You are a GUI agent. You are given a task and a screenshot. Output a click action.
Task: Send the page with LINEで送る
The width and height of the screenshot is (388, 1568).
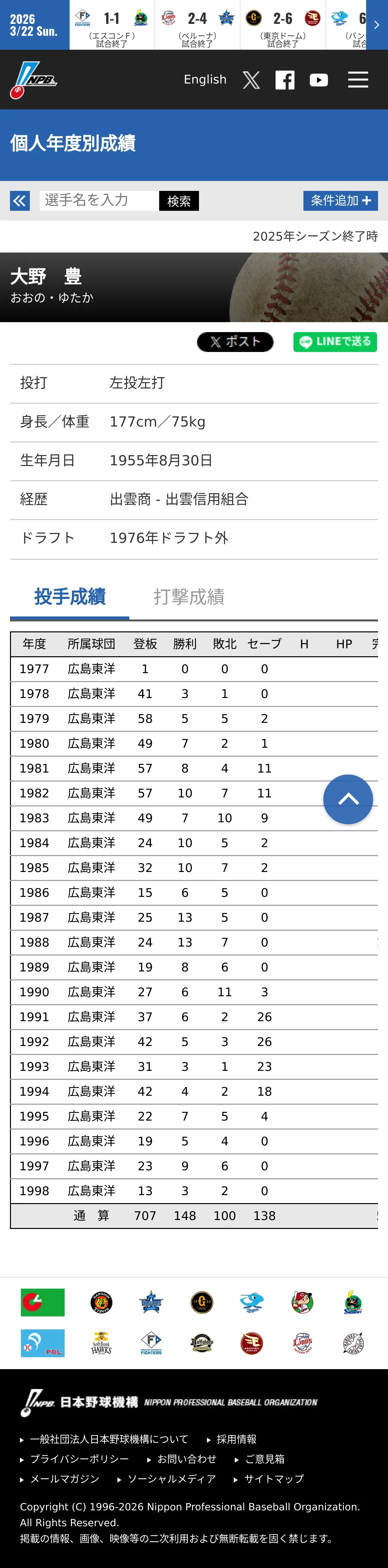pos(335,341)
